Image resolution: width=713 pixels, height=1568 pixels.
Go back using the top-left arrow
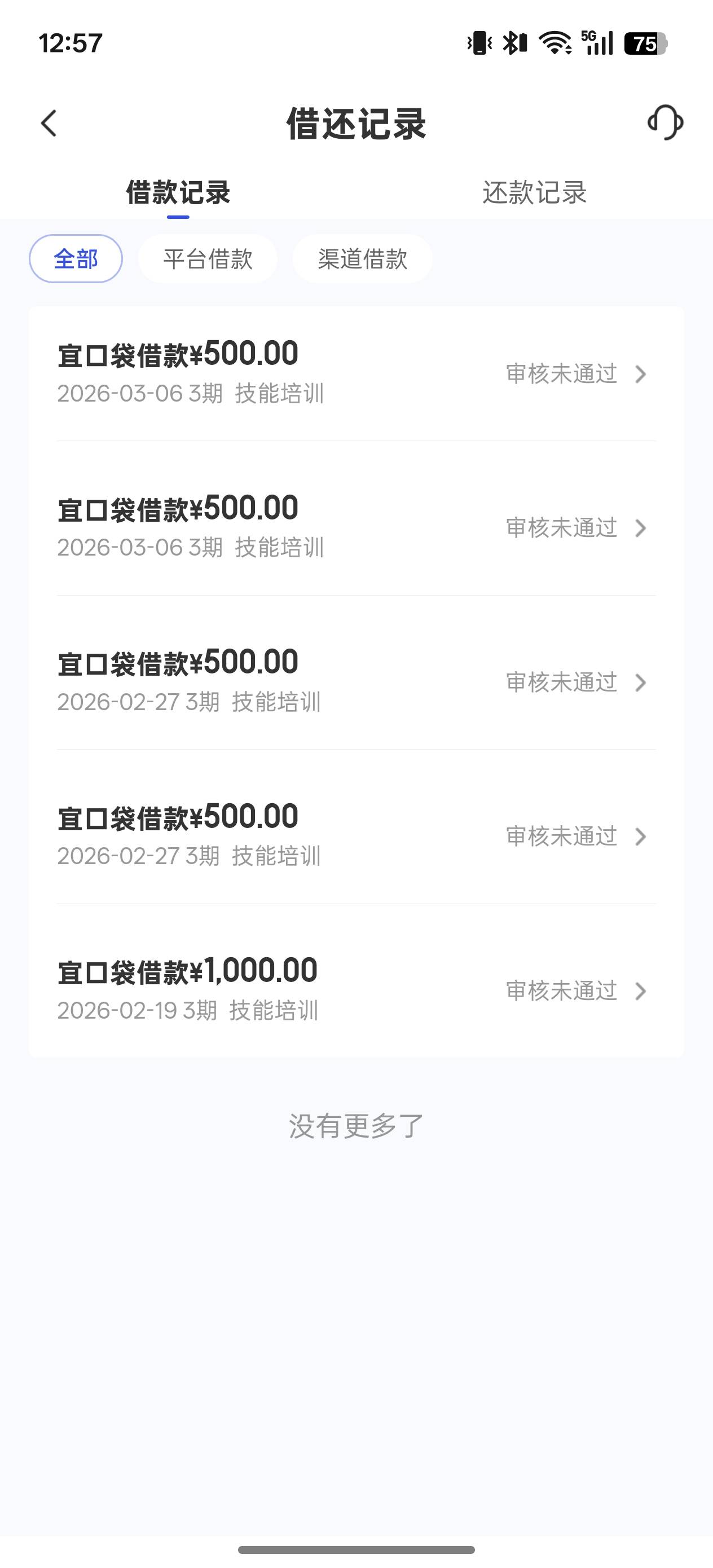tap(49, 123)
